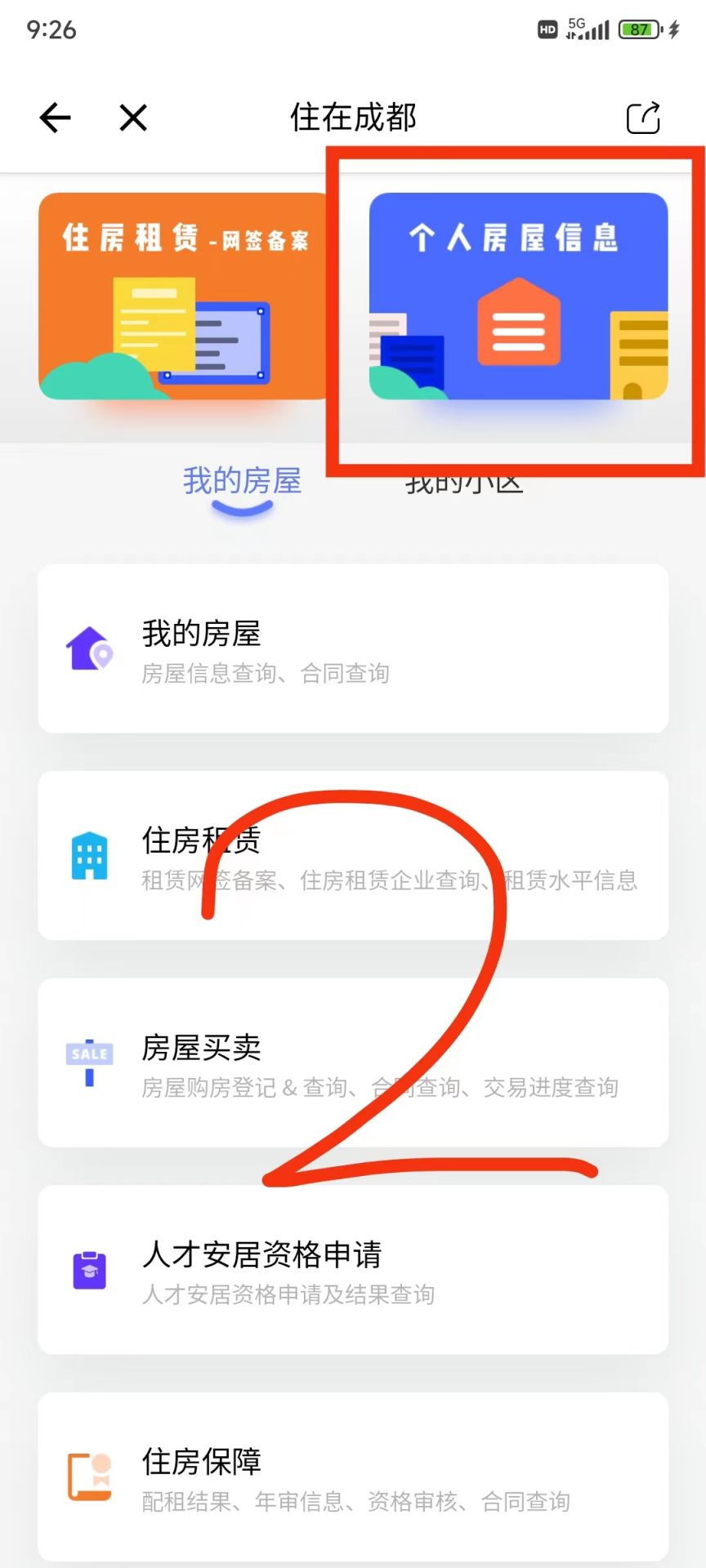
Task: Go back using the arrow icon
Action: pos(55,118)
